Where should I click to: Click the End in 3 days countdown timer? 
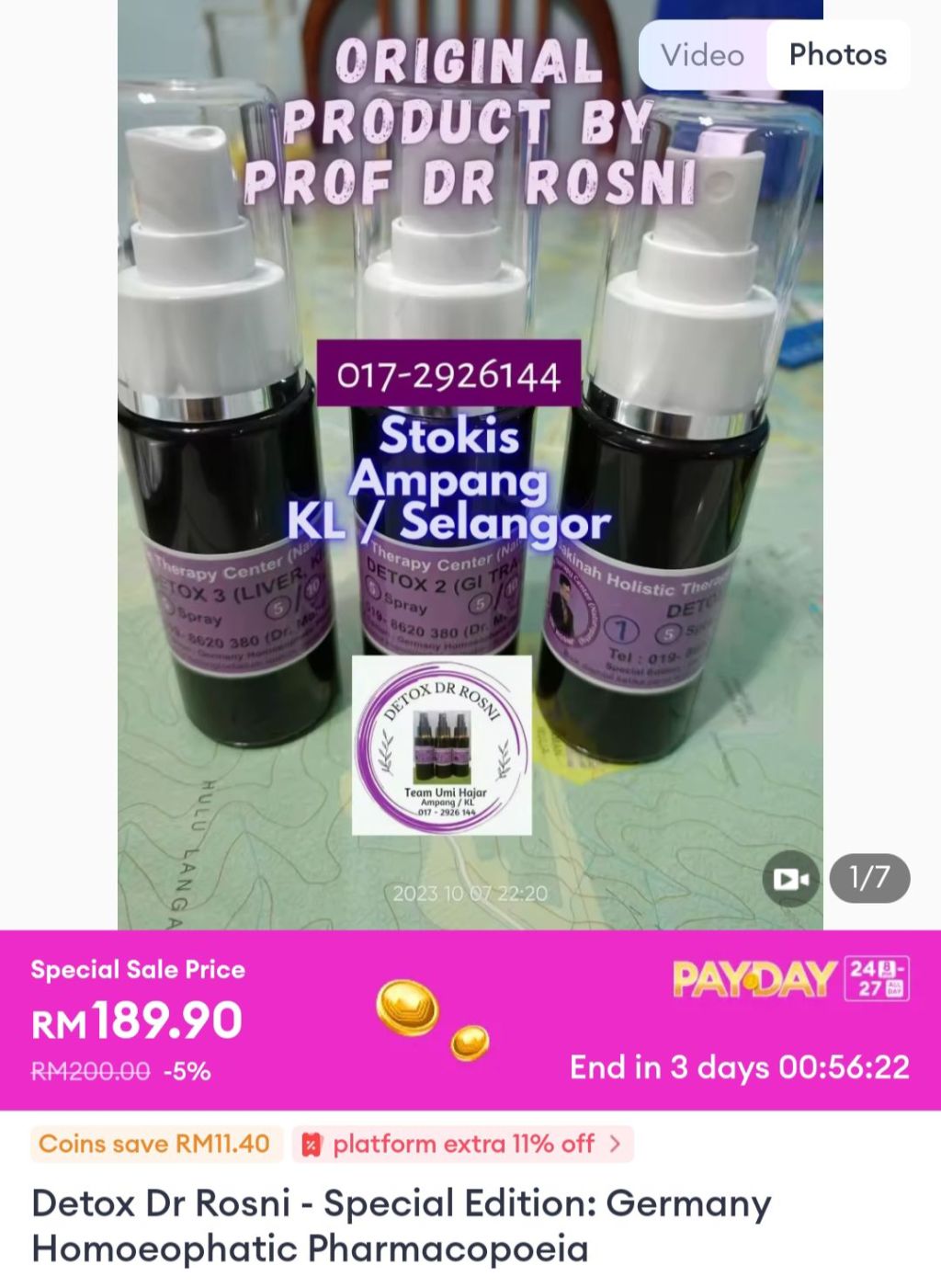[740, 1069]
